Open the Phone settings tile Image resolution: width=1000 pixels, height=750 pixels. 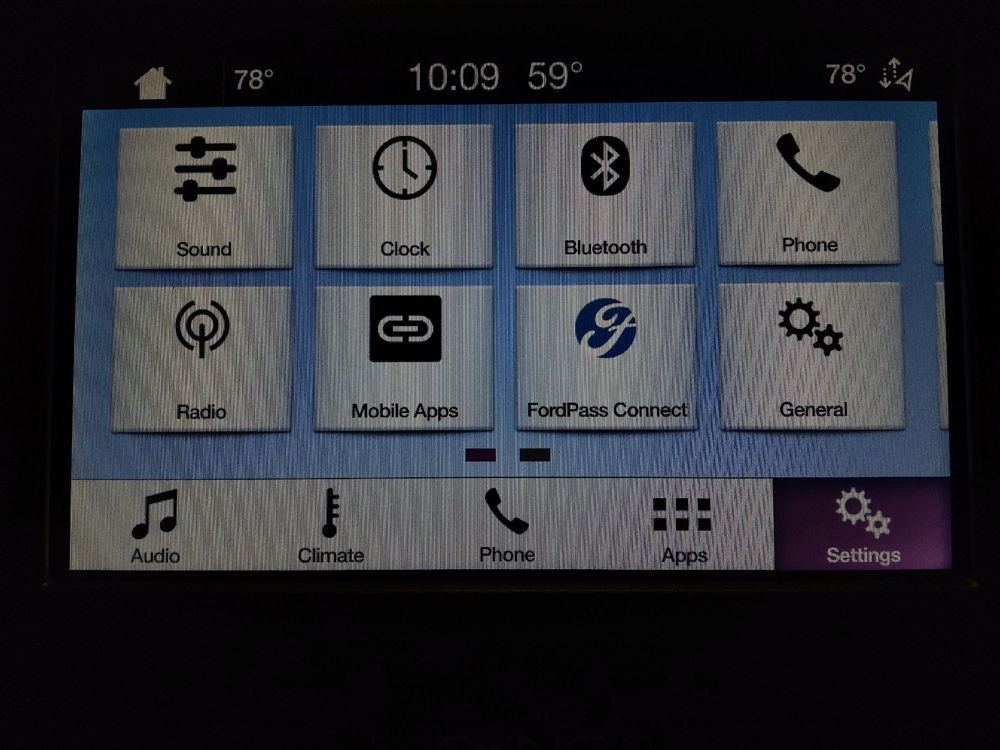[808, 193]
